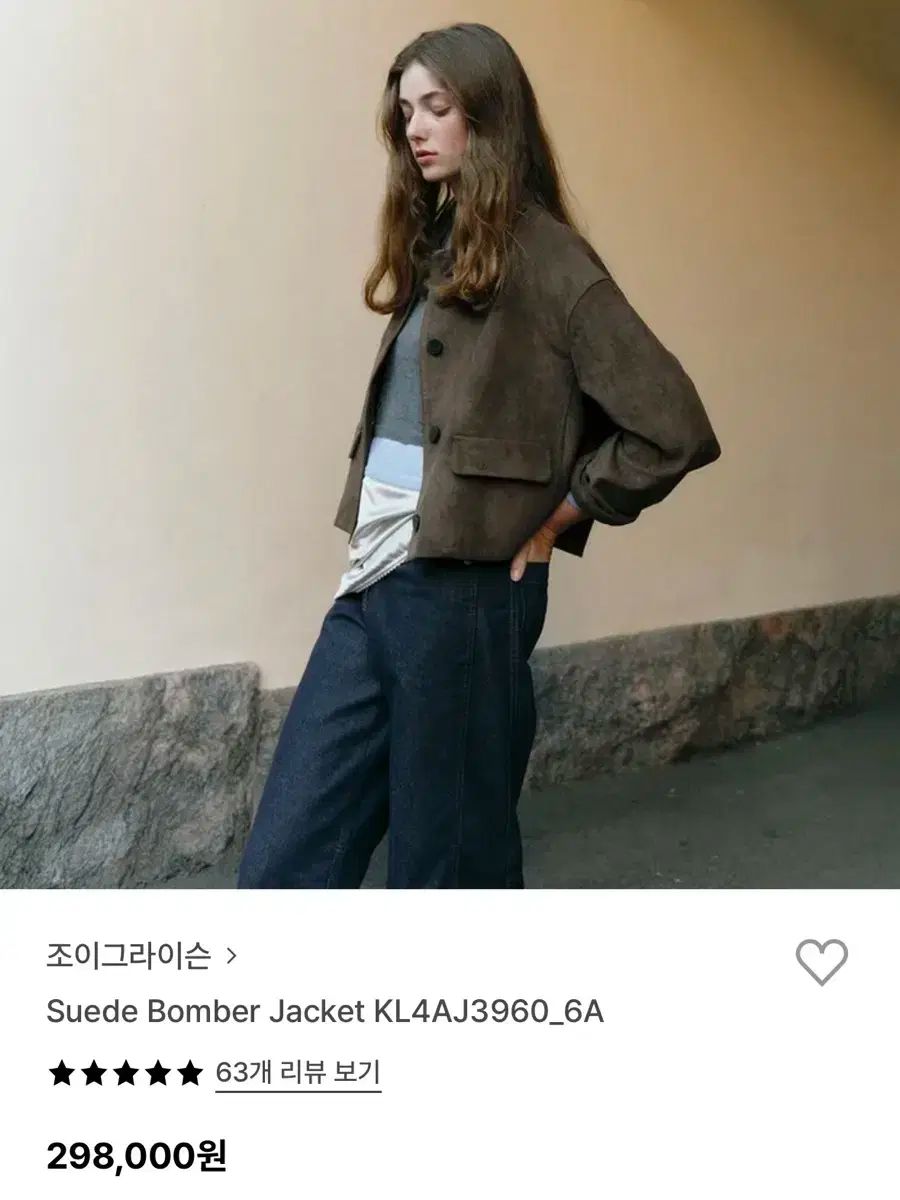900x1200 pixels.
Task: Add the Suede Bomber Jacket to wishlist
Action: pos(821,962)
